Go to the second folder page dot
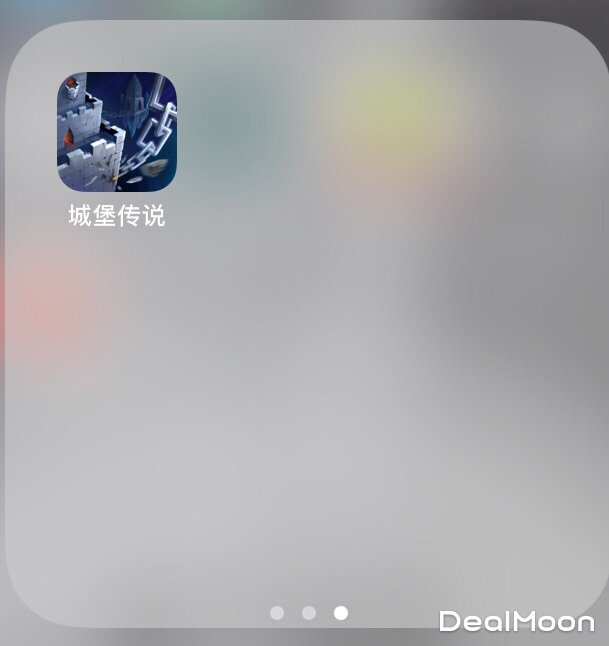Image resolution: width=609 pixels, height=646 pixels. pos(309,612)
